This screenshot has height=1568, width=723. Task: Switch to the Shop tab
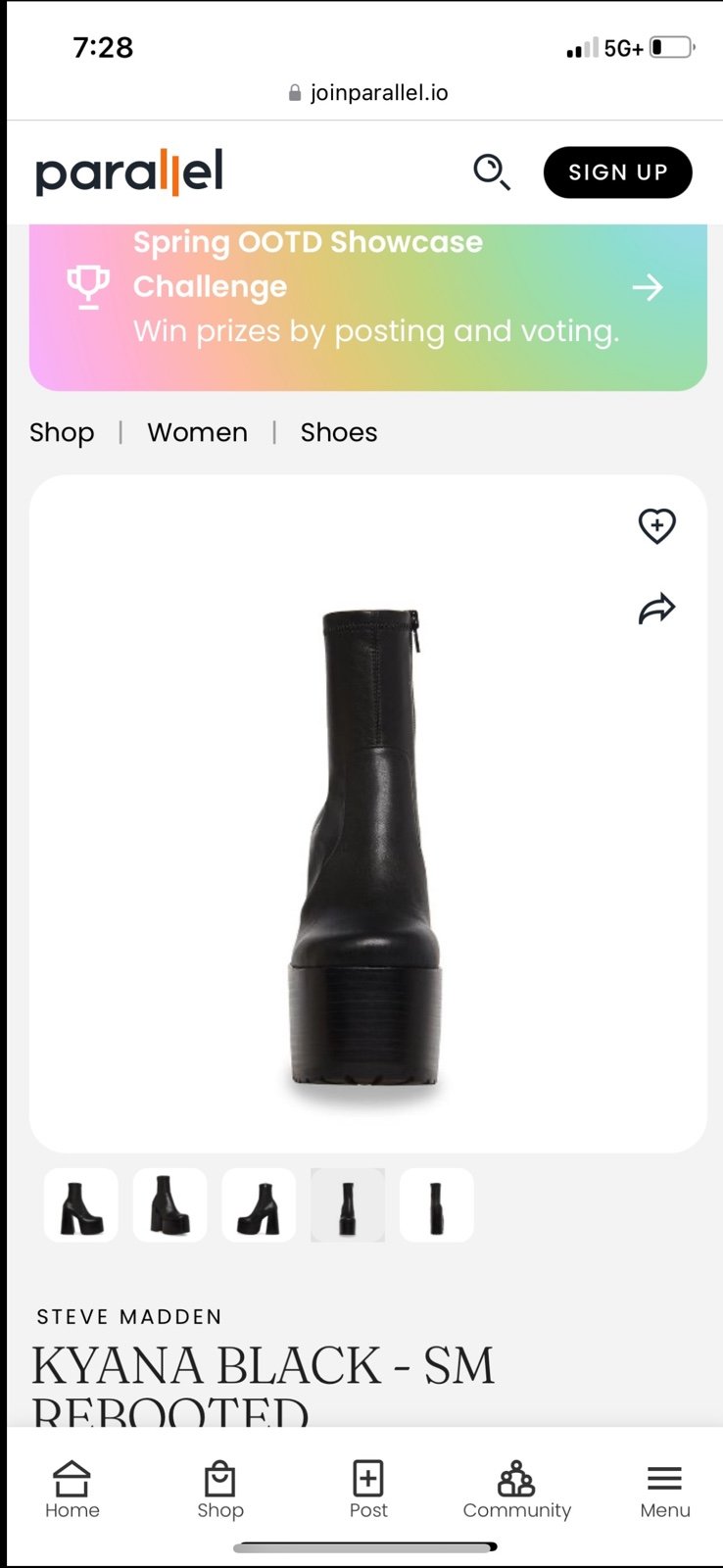(x=220, y=1491)
